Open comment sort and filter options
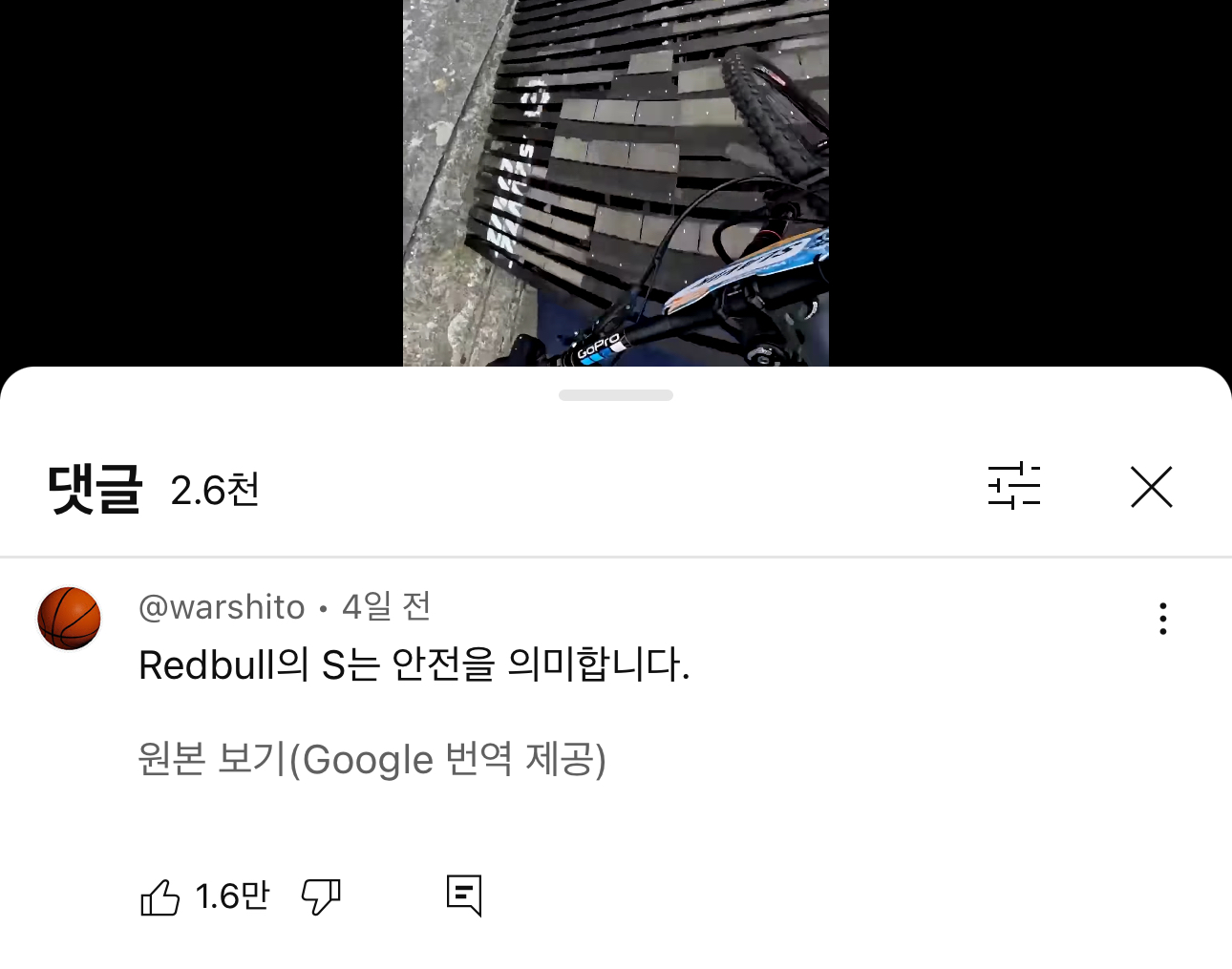Image resolution: width=1232 pixels, height=969 pixels. 1013,486
